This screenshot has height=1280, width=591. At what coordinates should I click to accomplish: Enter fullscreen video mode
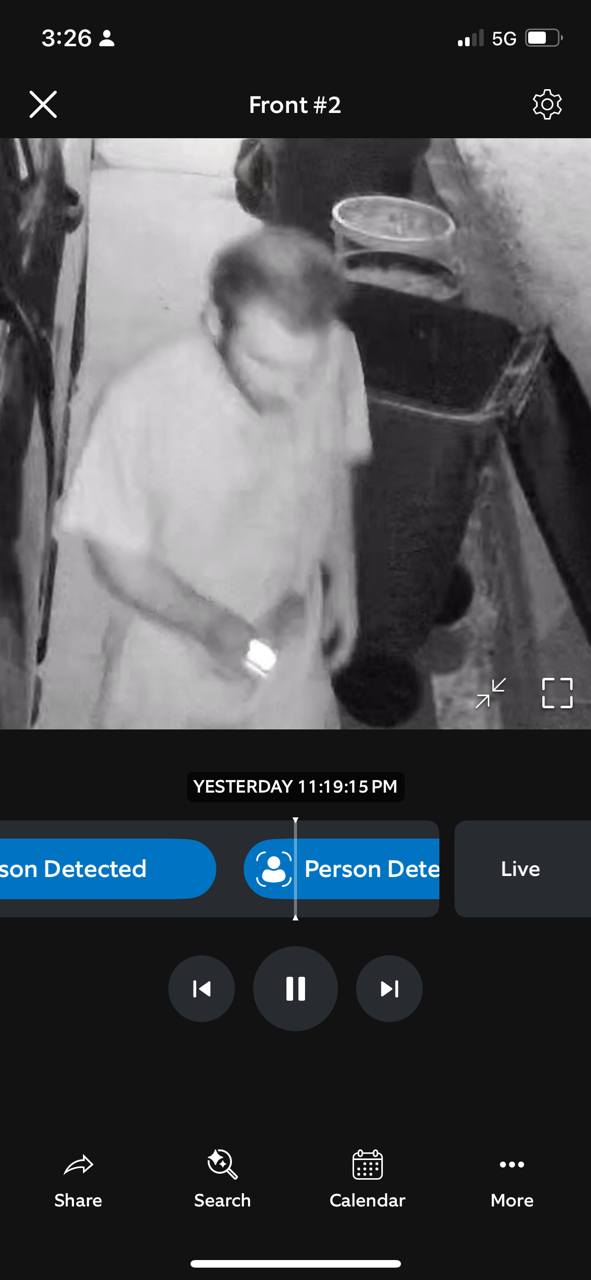pos(557,692)
